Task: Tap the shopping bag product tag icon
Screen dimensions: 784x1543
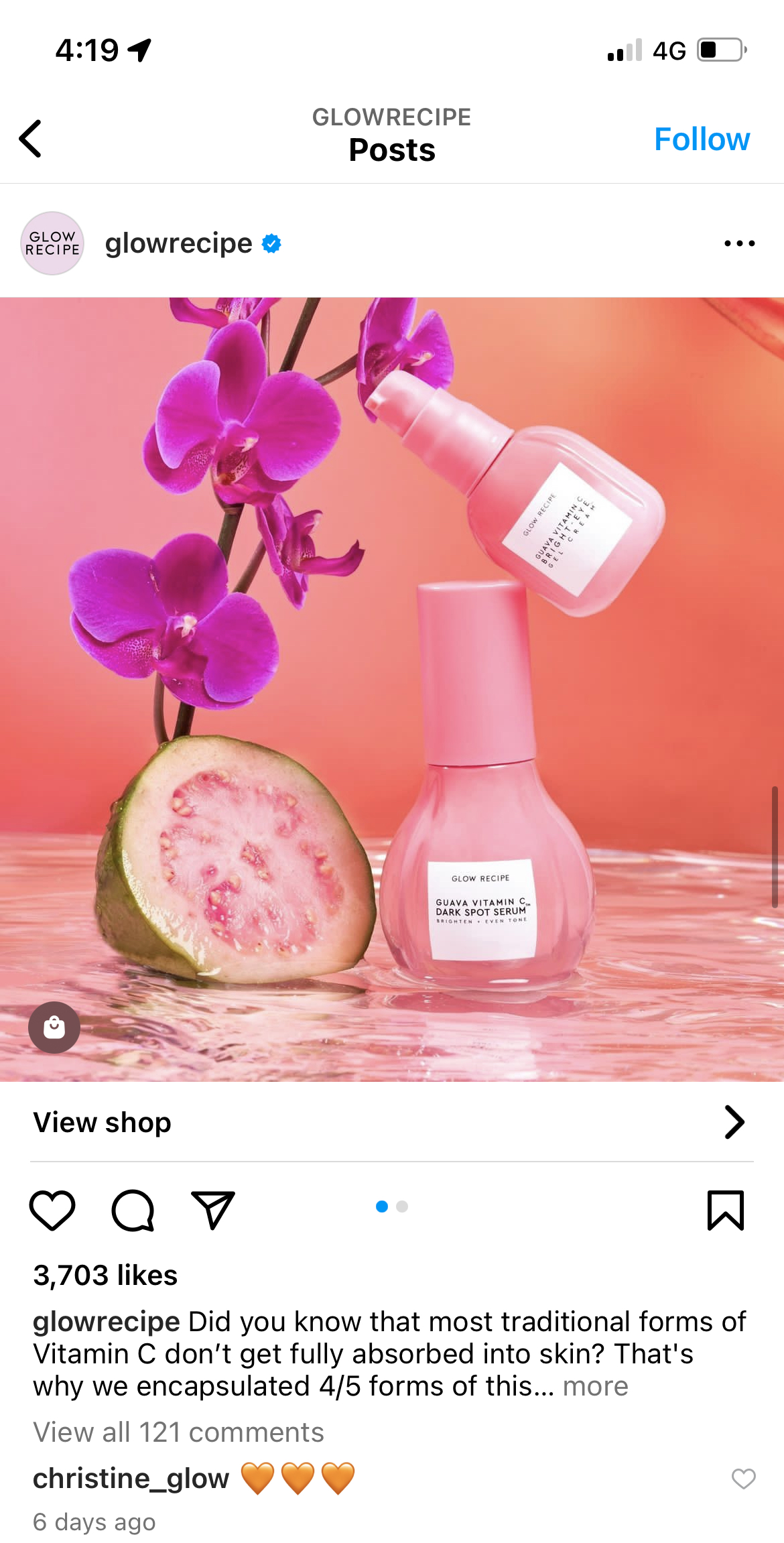Action: pos(54,1028)
